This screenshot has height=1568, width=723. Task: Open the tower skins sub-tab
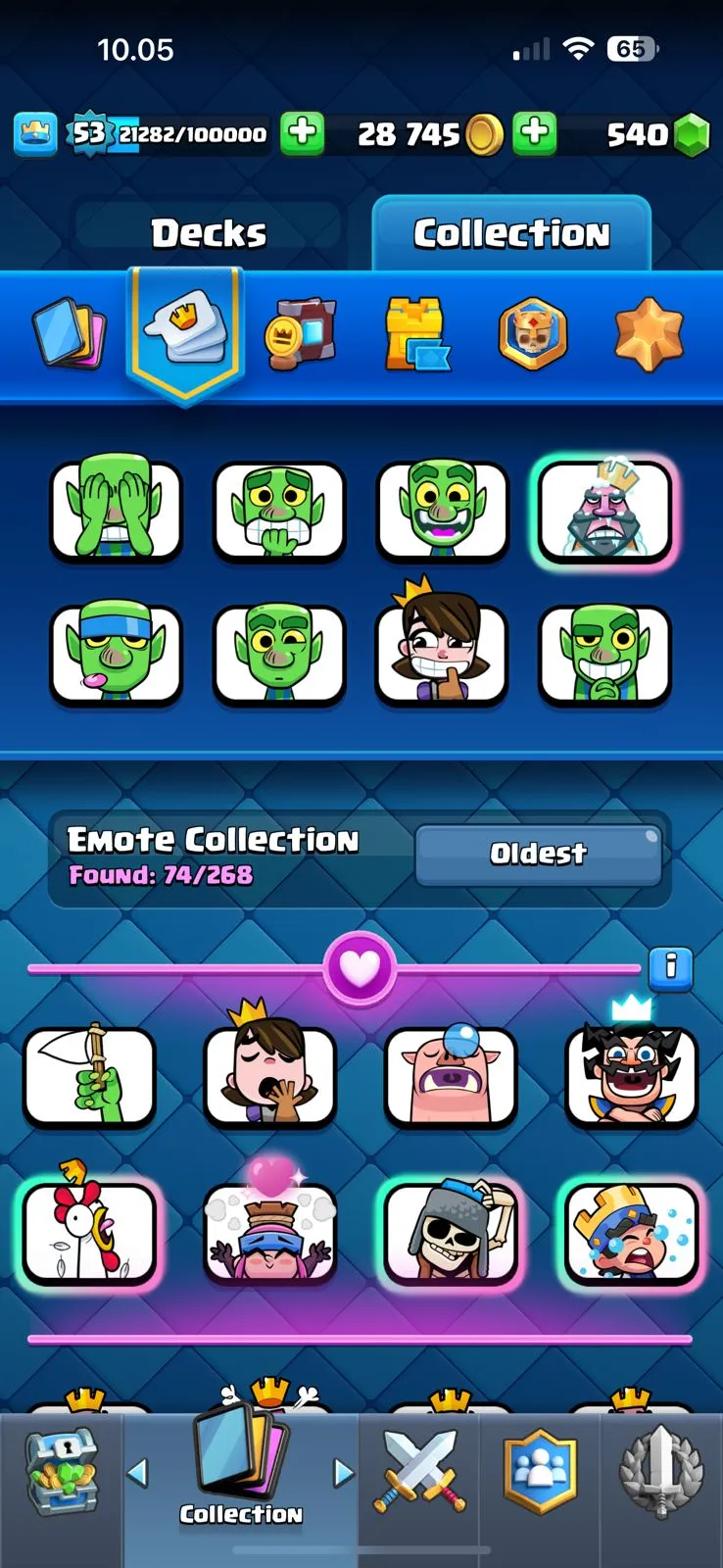pos(415,333)
